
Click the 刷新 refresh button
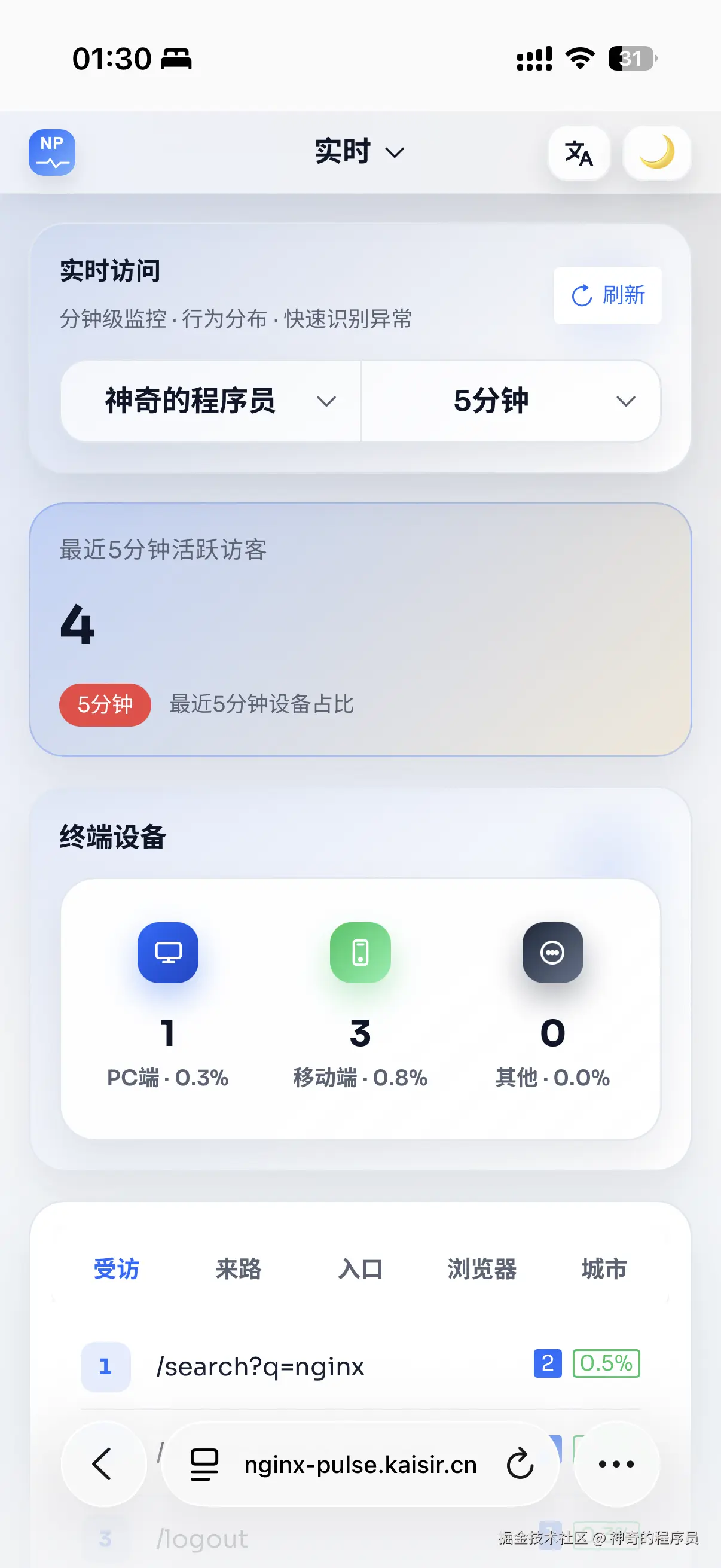pos(607,297)
